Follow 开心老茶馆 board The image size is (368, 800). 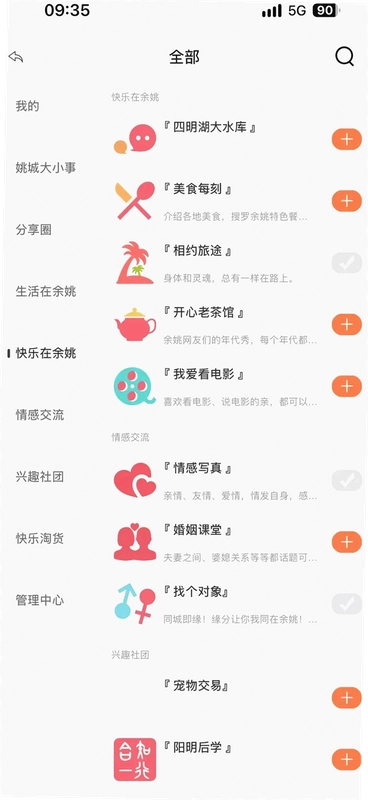(347, 324)
